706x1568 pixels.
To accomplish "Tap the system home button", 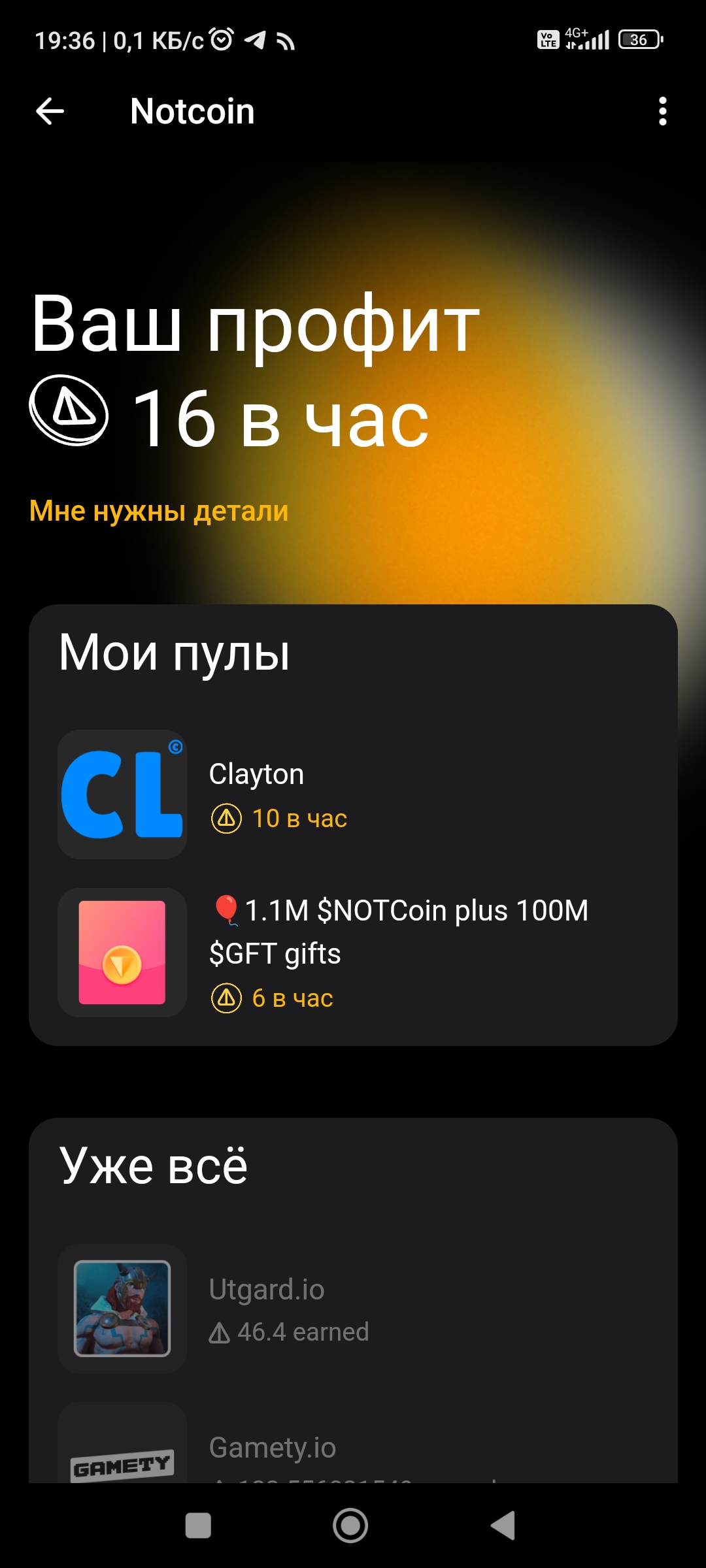I will 350,1526.
